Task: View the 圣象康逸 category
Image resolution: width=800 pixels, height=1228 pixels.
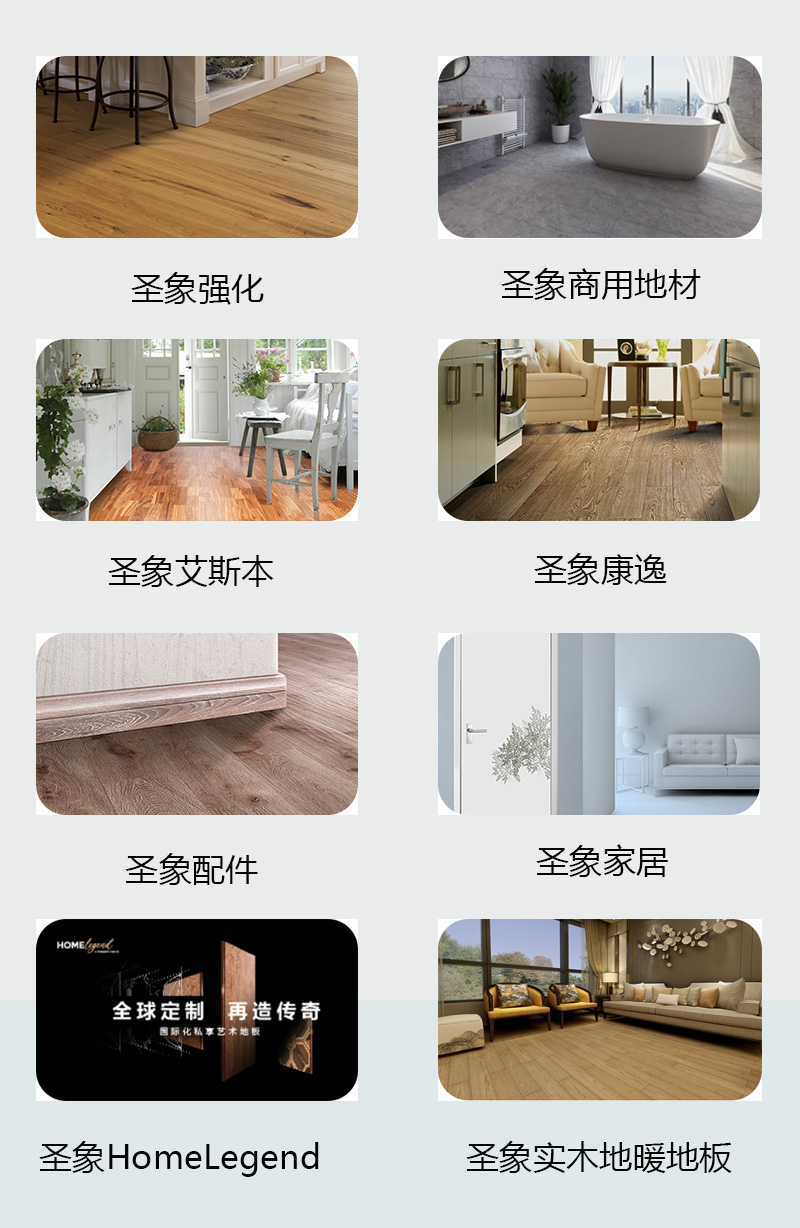Action: [x=599, y=430]
